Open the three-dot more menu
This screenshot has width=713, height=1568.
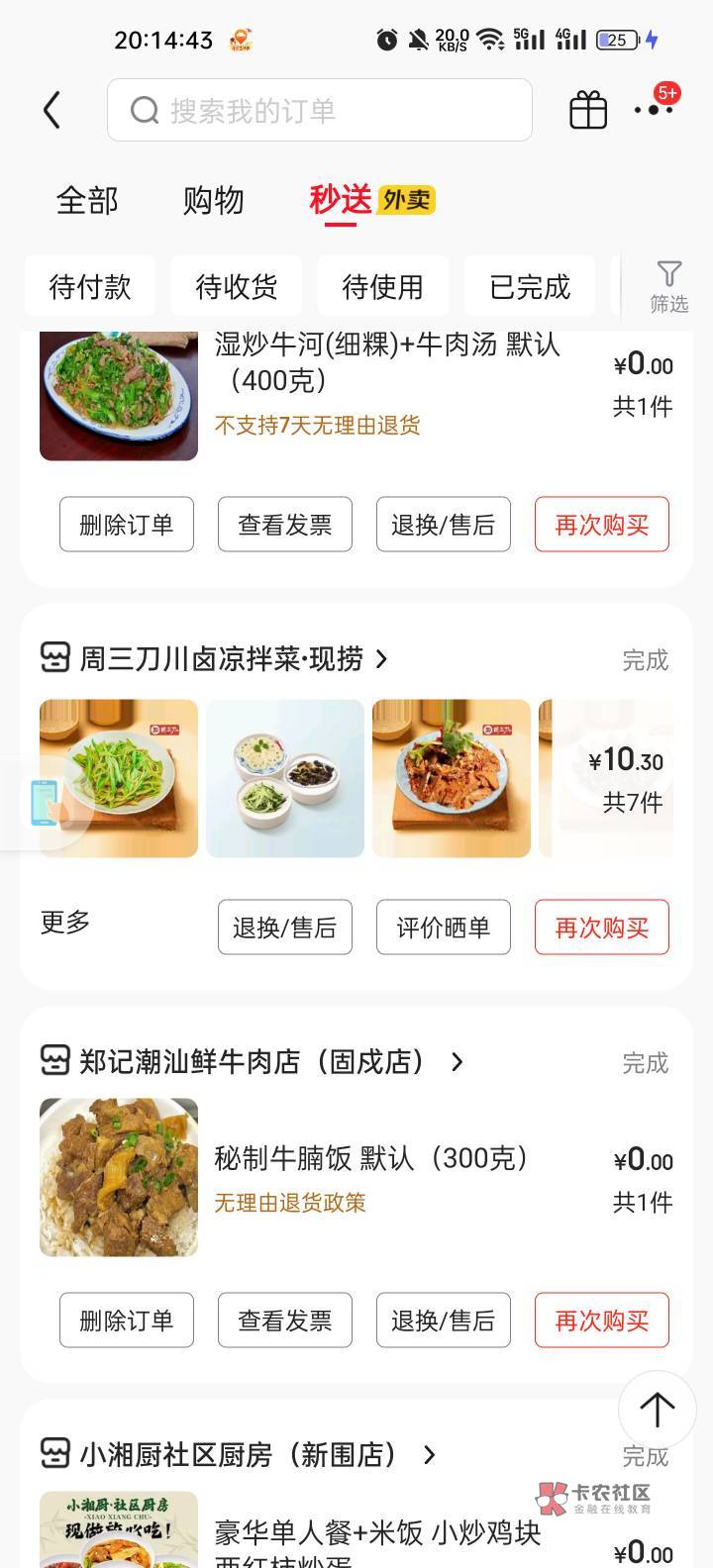654,110
